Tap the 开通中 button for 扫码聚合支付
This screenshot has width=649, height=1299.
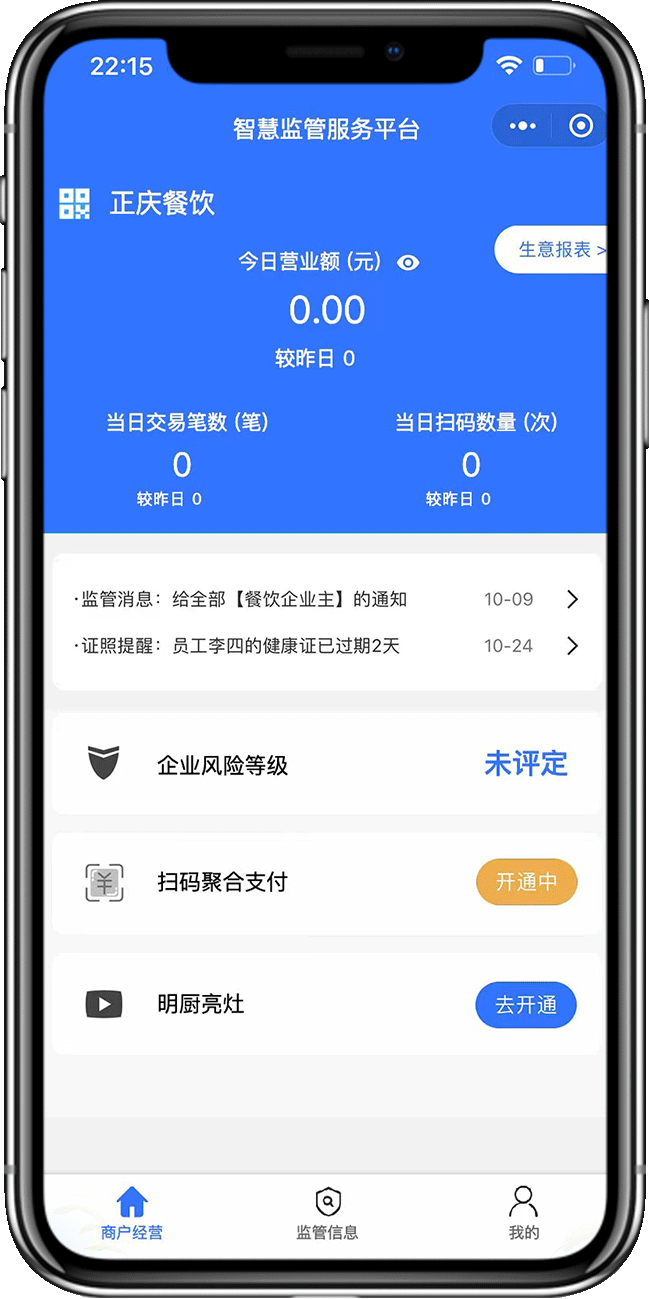click(x=526, y=882)
